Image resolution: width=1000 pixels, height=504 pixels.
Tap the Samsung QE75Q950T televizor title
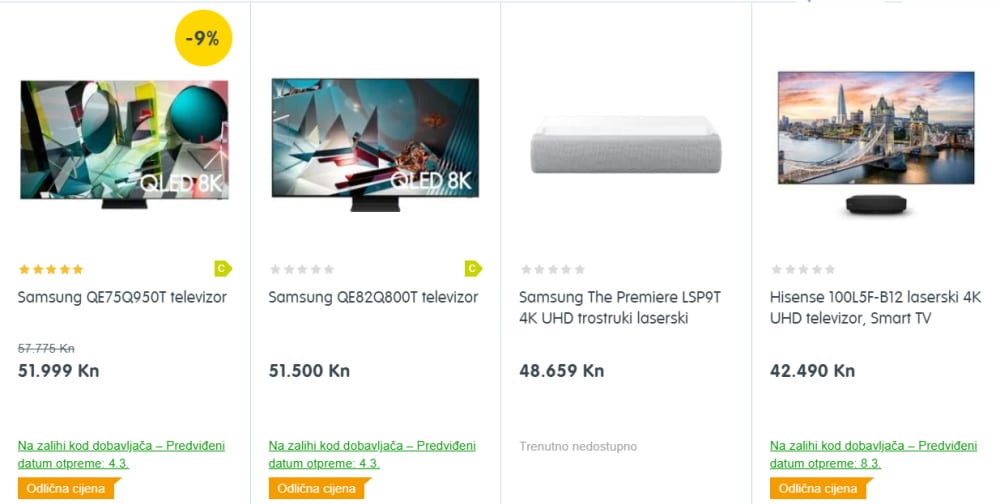[x=122, y=297]
